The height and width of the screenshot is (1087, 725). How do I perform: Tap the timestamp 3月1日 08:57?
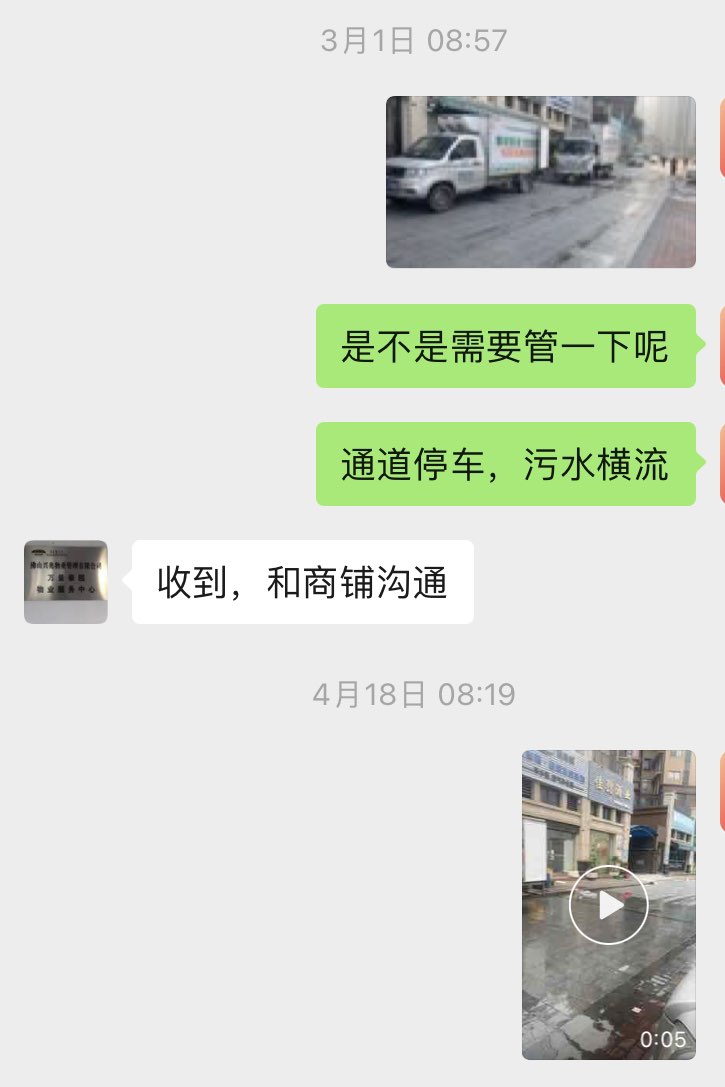(414, 39)
